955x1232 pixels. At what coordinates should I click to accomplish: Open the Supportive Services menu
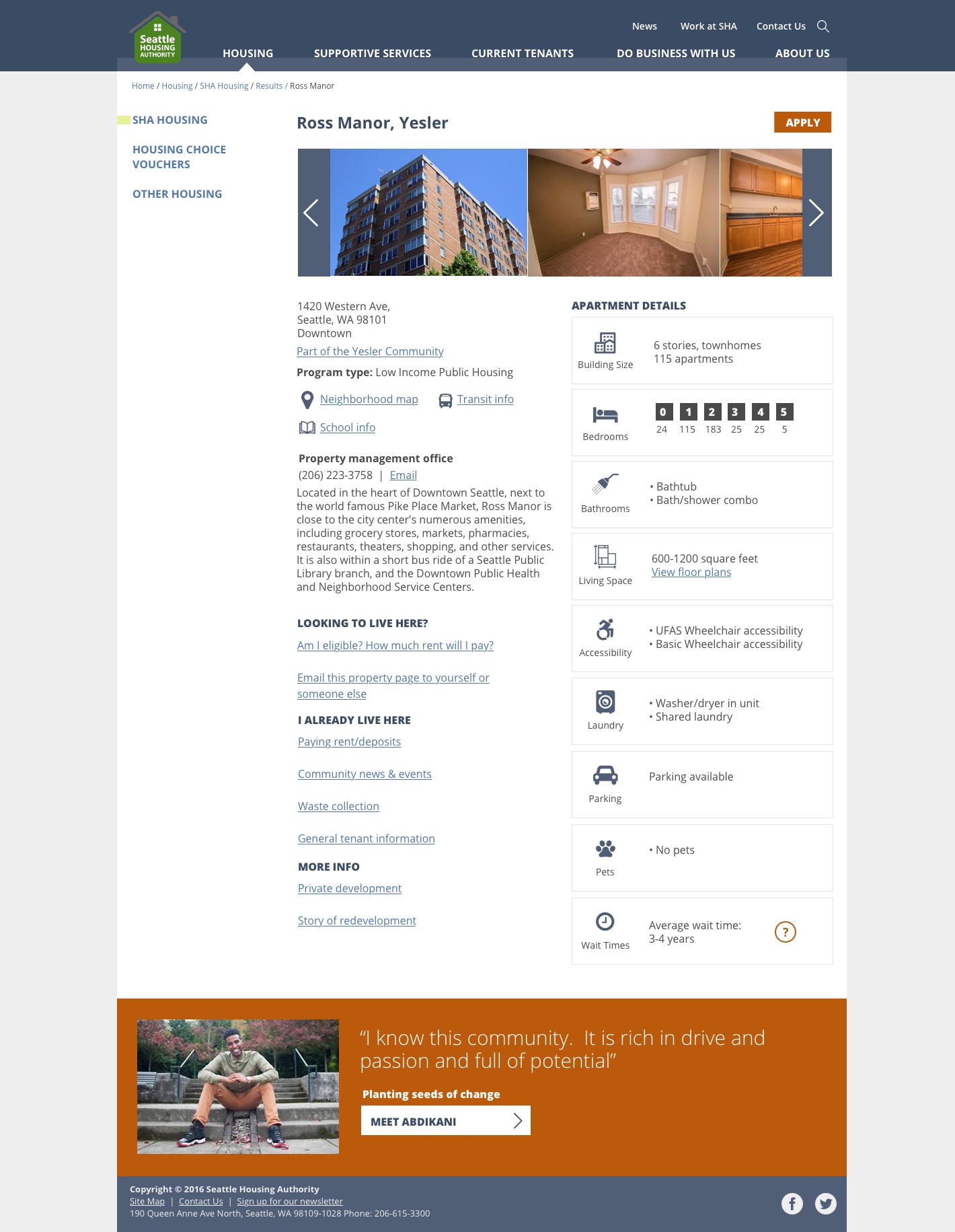pyautogui.click(x=372, y=53)
